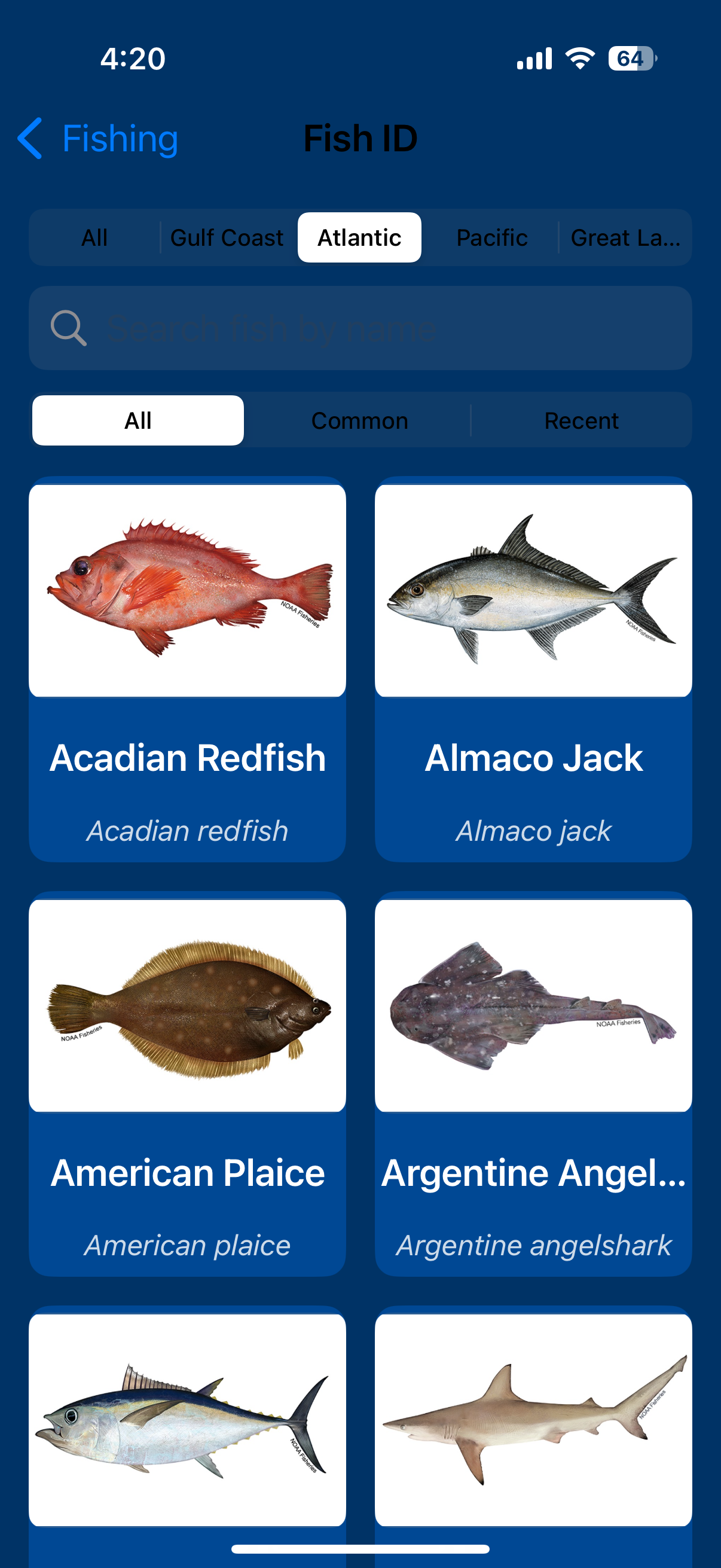Tap the back chevron arrow
The height and width of the screenshot is (1568, 721).
(29, 138)
